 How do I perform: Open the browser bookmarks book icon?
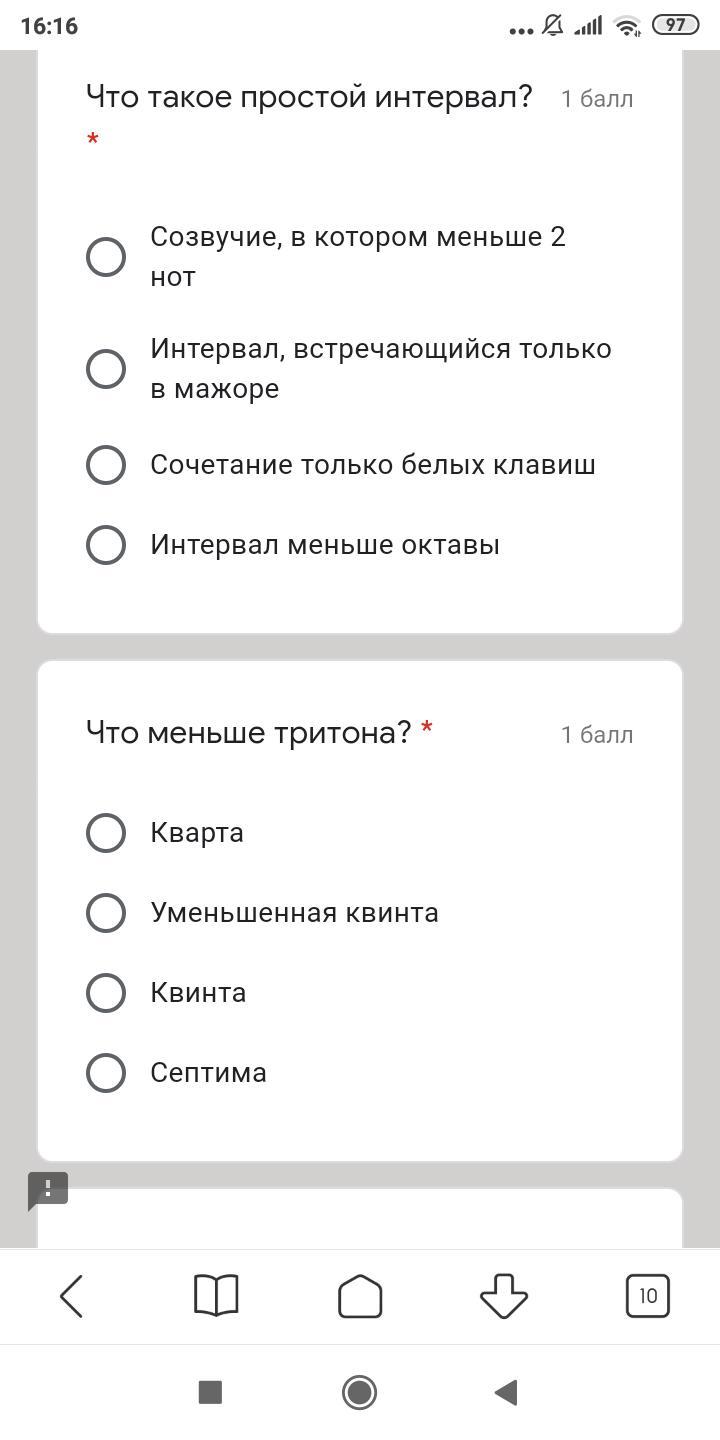(x=216, y=1297)
